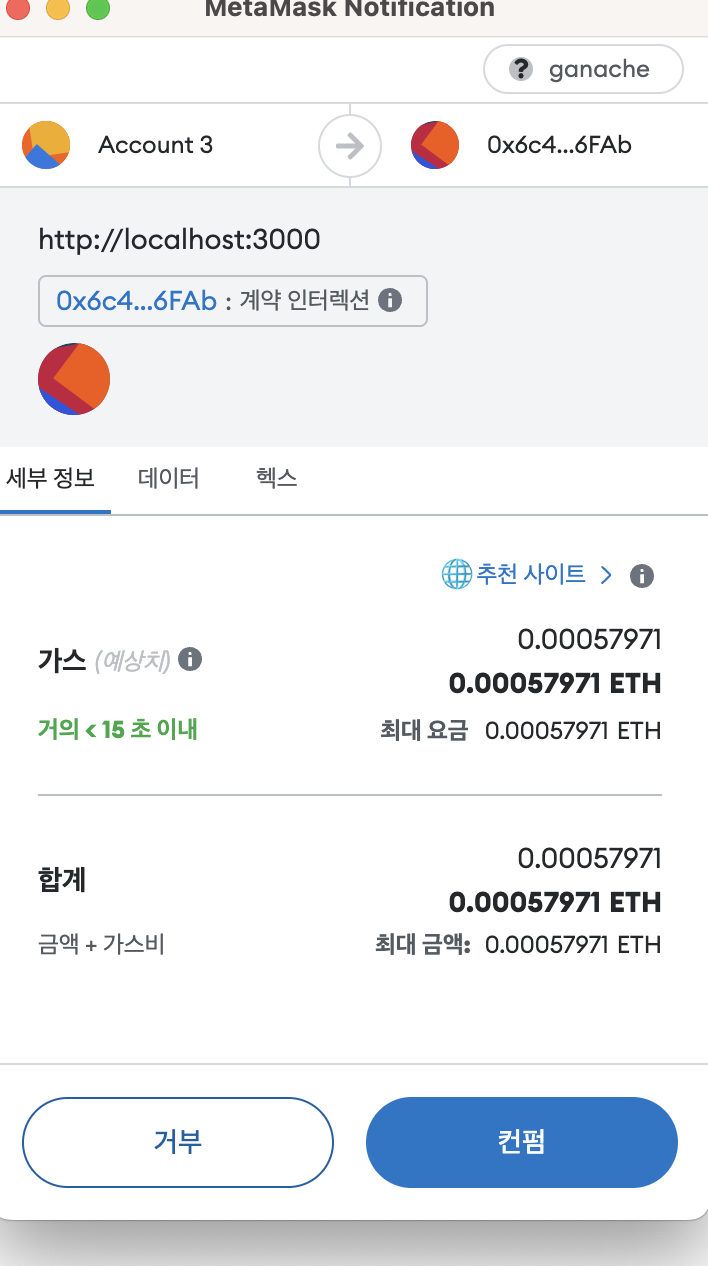Open the 추천 사이트 gas link

527,574
